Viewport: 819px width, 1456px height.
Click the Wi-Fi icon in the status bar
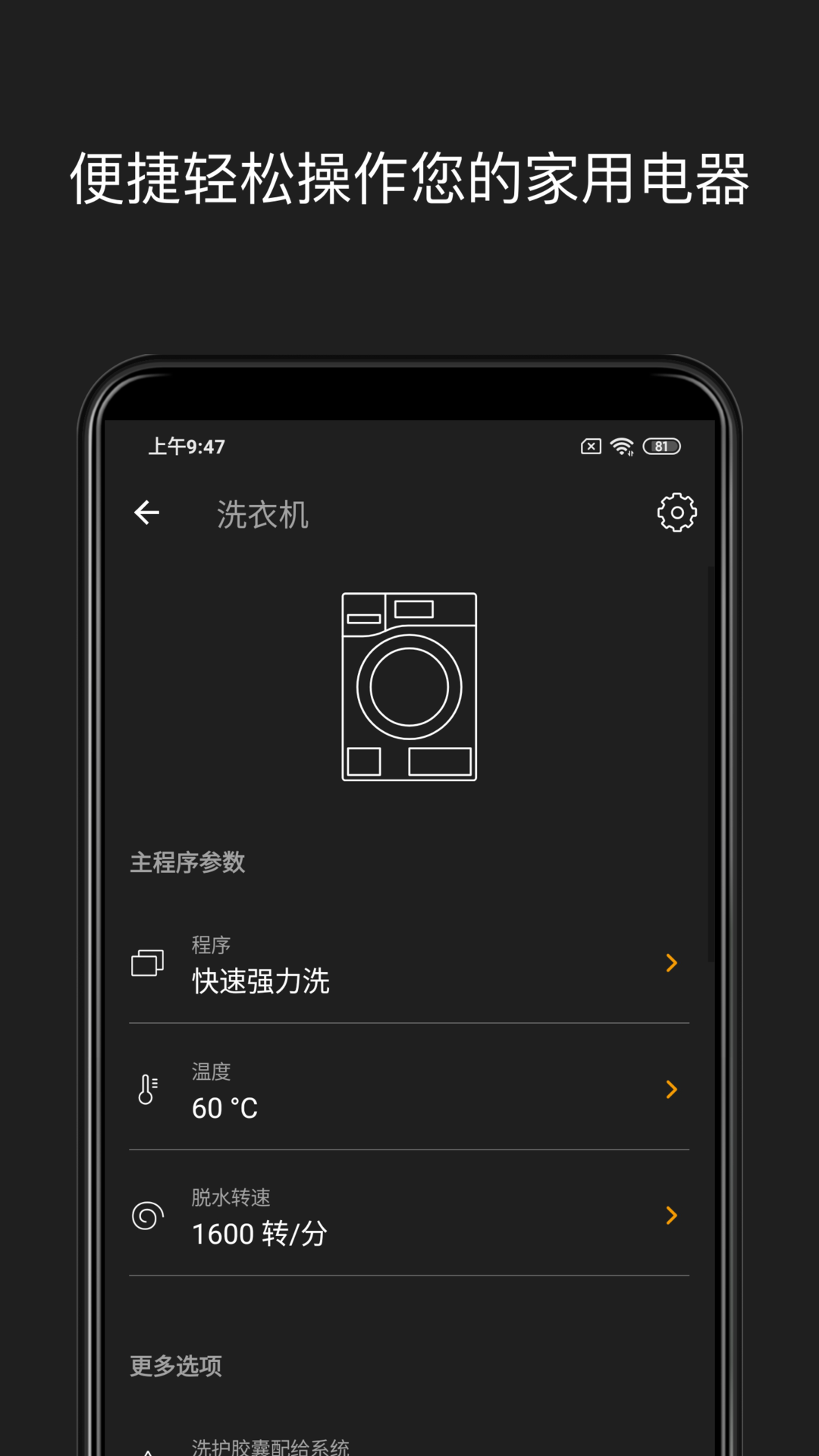623,446
